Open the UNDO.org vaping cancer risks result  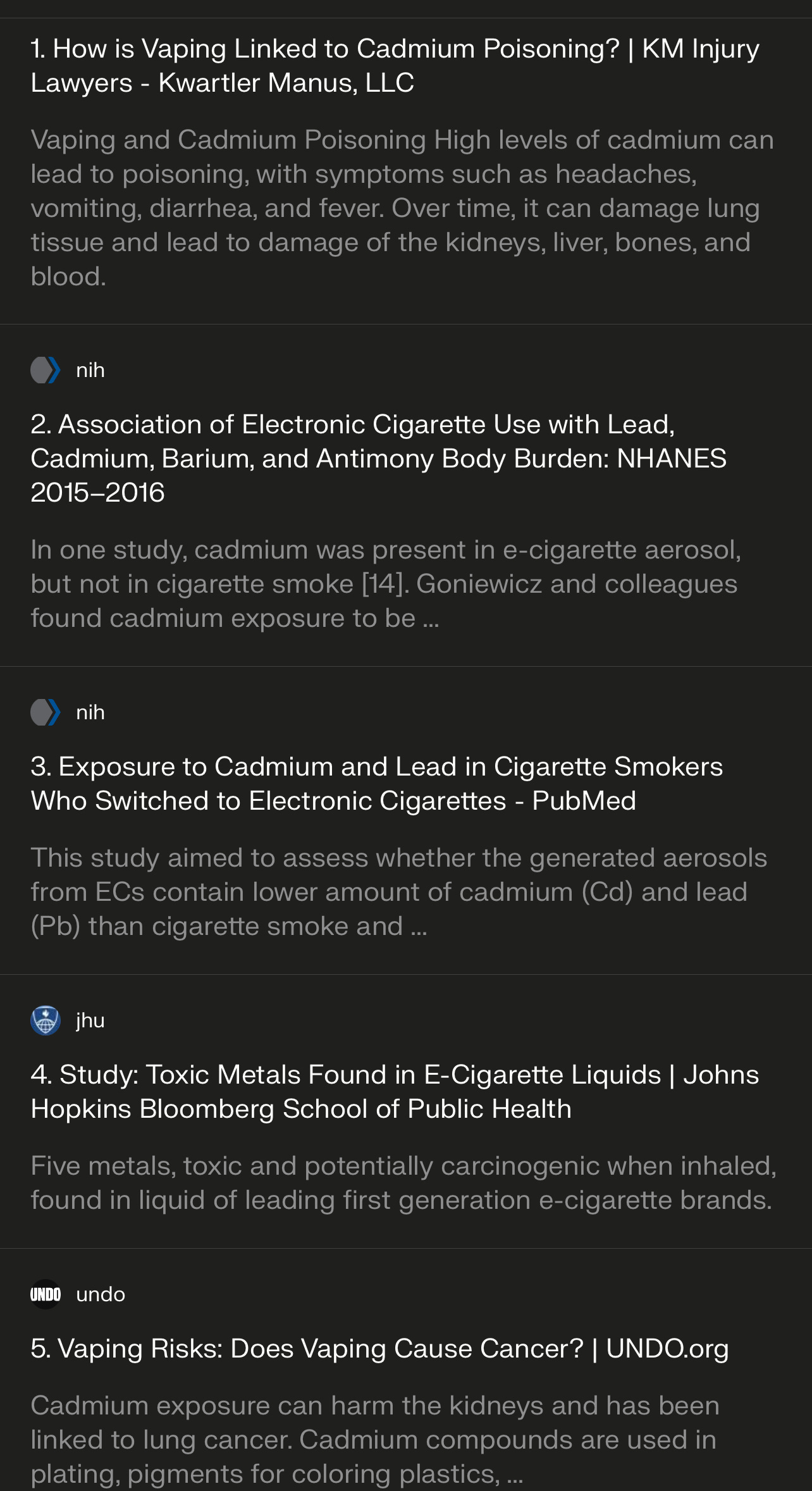pyautogui.click(x=379, y=1348)
